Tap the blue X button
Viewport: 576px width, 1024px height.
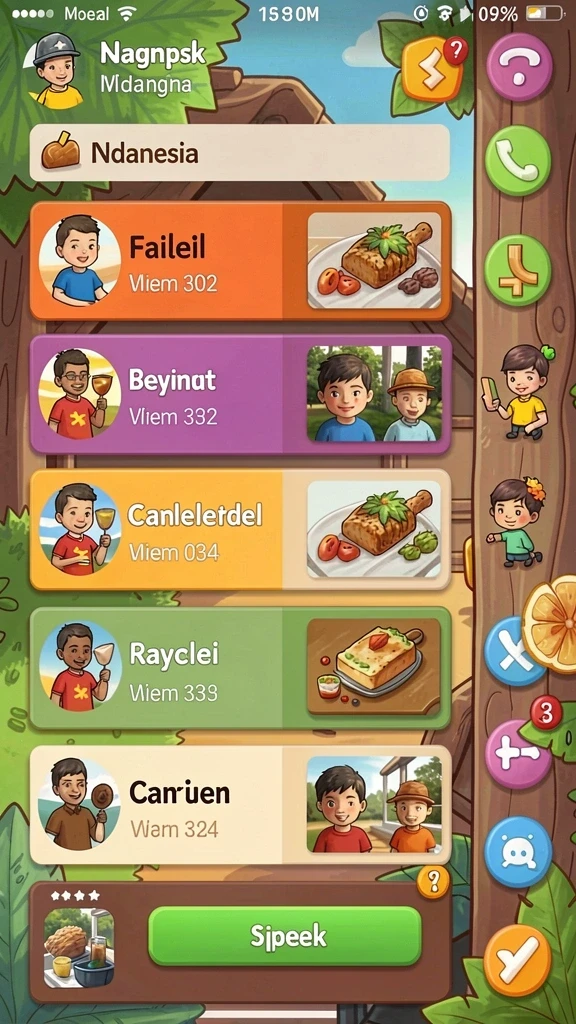(513, 651)
